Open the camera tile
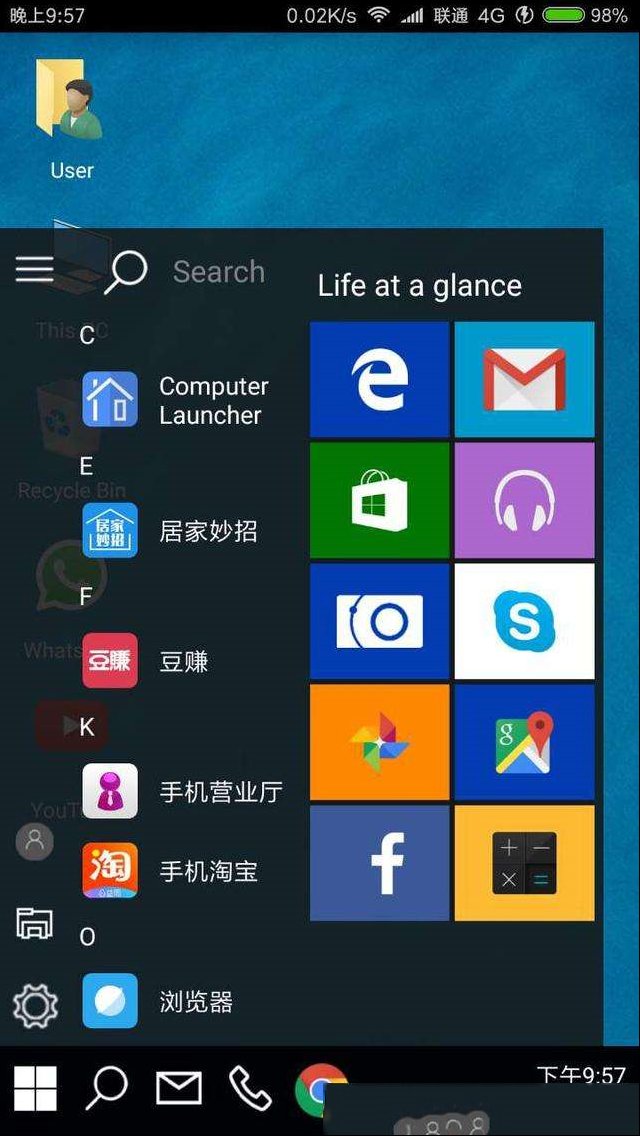Image resolution: width=640 pixels, height=1136 pixels. (x=380, y=622)
